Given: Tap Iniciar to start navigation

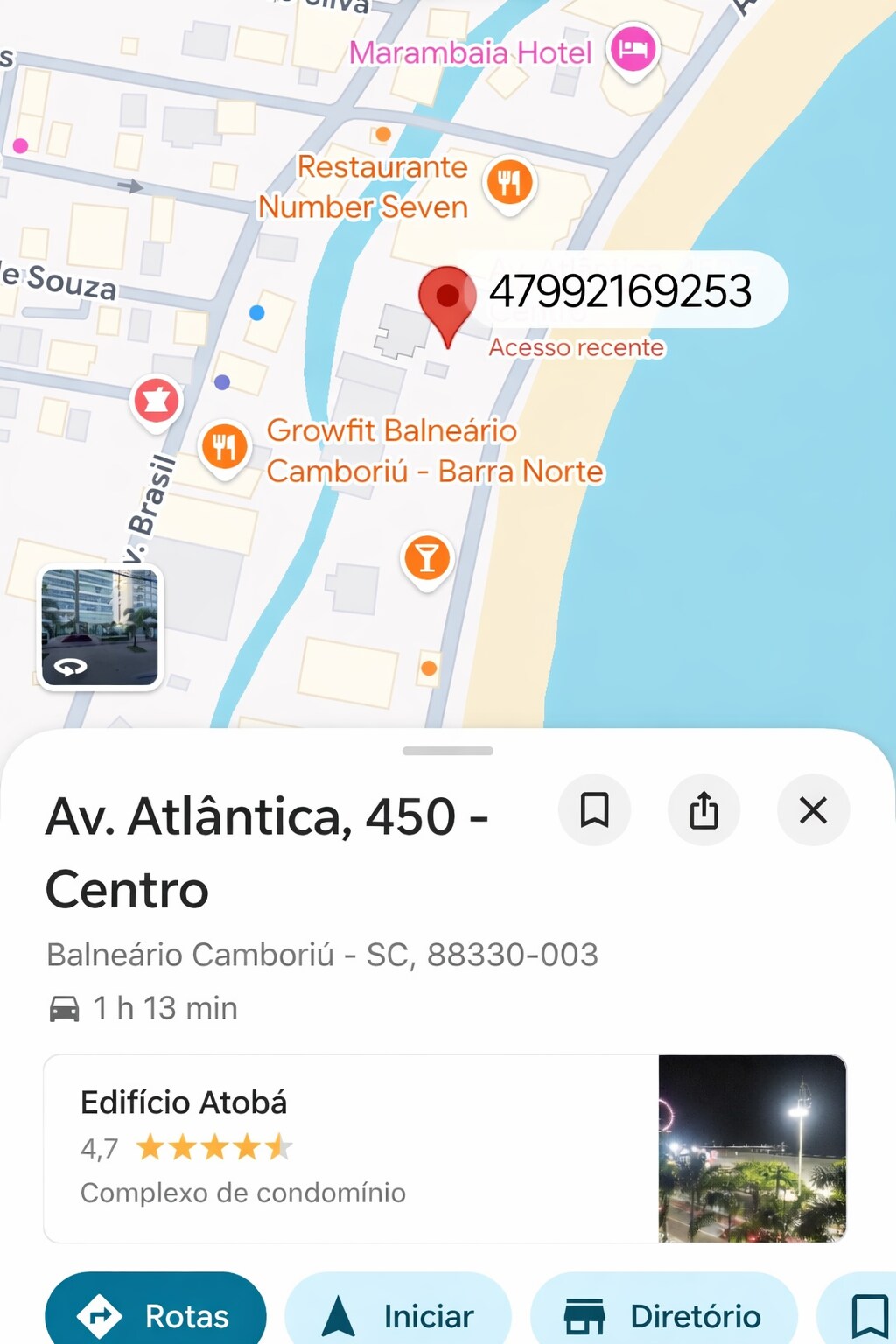Looking at the screenshot, I should pyautogui.click(x=398, y=1314).
